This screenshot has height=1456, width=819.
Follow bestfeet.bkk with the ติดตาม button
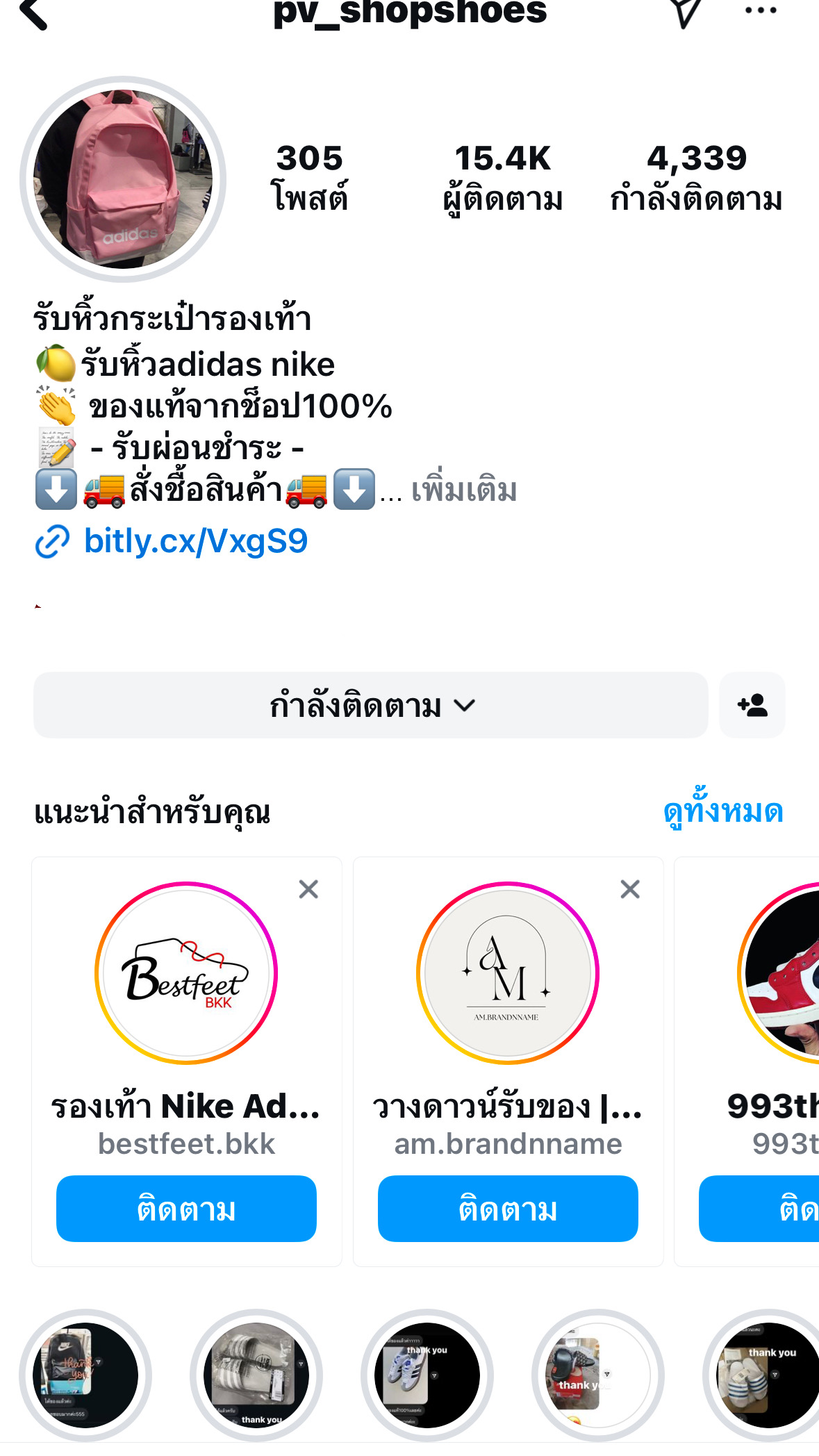point(186,1209)
